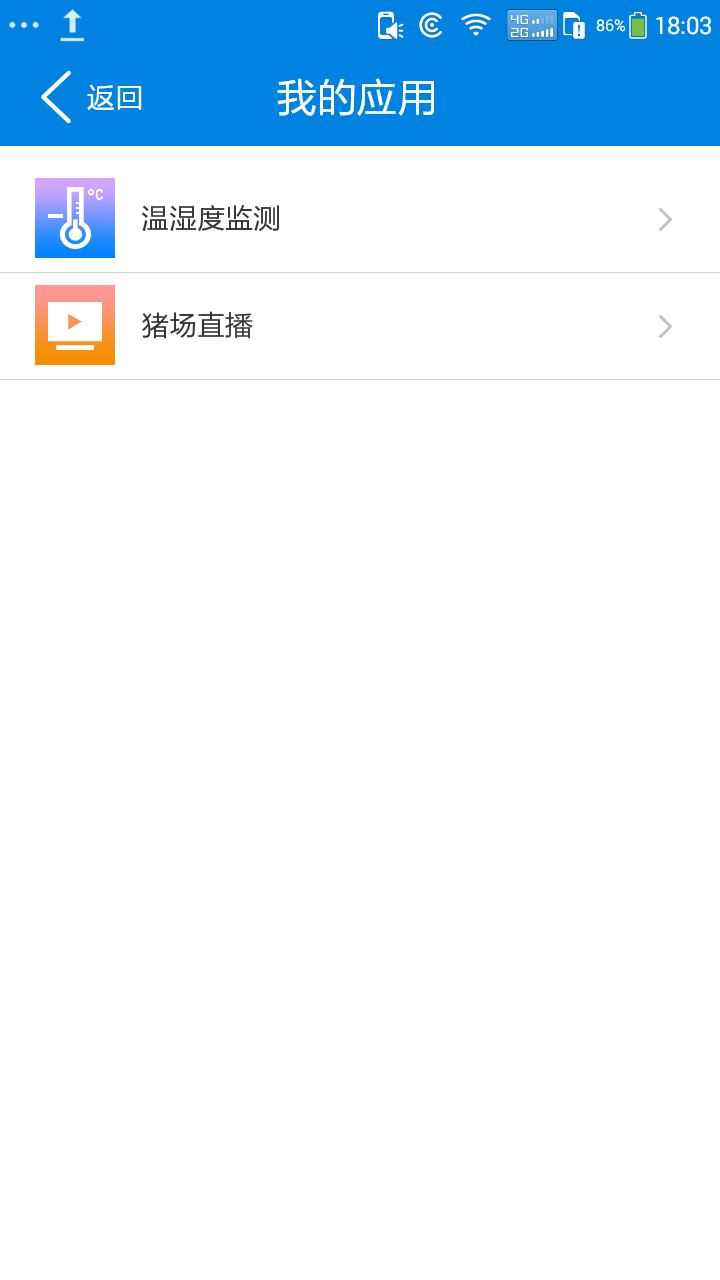Image resolution: width=720 pixels, height=1280 pixels.
Task: Go back using the 返回 button
Action: [x=92, y=97]
